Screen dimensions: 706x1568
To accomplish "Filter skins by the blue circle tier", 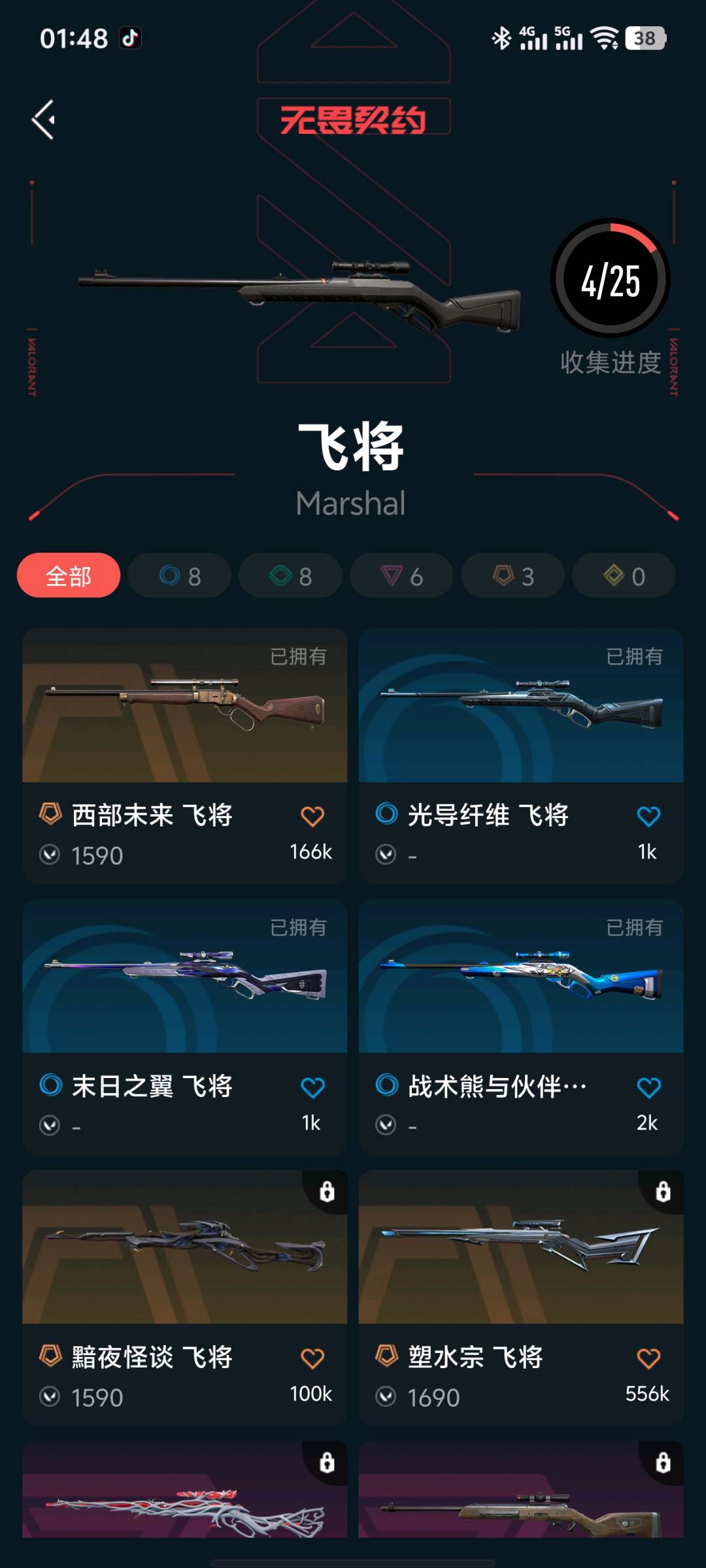I will [x=180, y=576].
